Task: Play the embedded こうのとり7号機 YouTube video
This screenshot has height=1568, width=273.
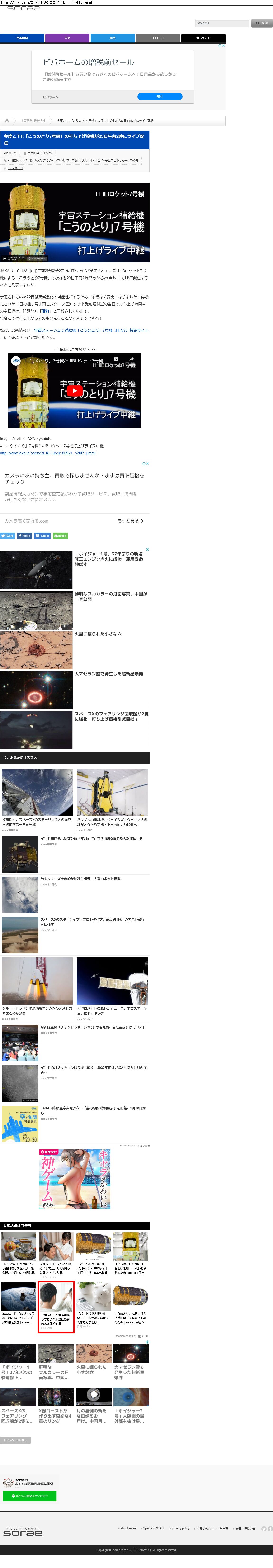Action: (x=74, y=391)
